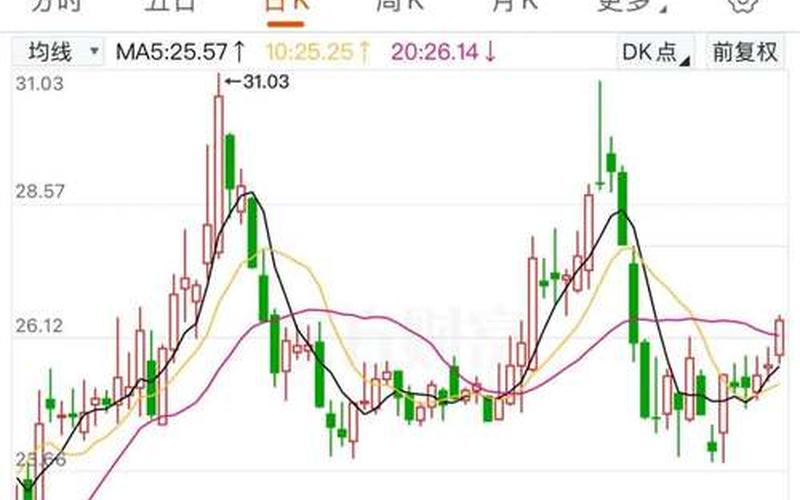
Task: Expand the 更多 chart periods menu
Action: (630, 5)
